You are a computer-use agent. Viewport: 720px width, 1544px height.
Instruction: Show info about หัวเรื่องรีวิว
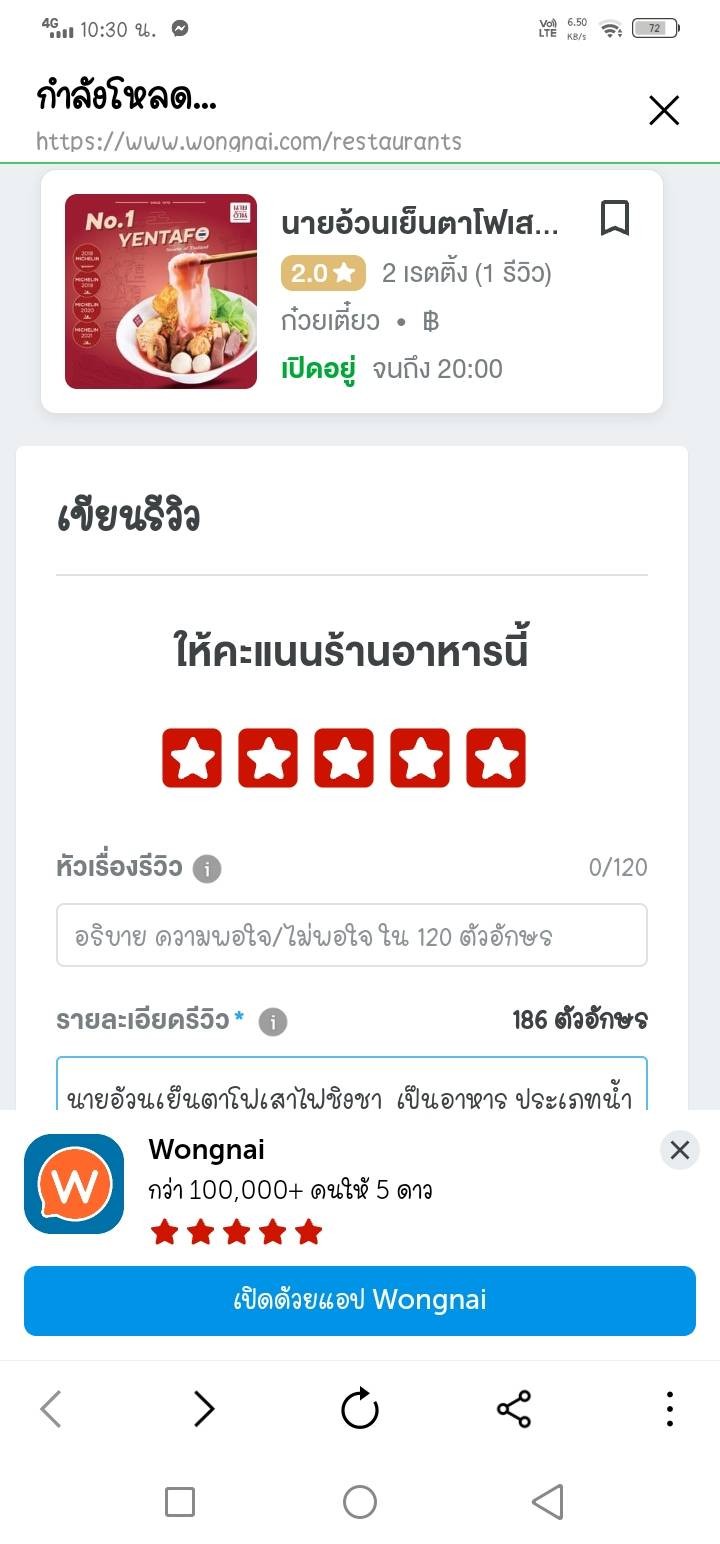point(207,869)
